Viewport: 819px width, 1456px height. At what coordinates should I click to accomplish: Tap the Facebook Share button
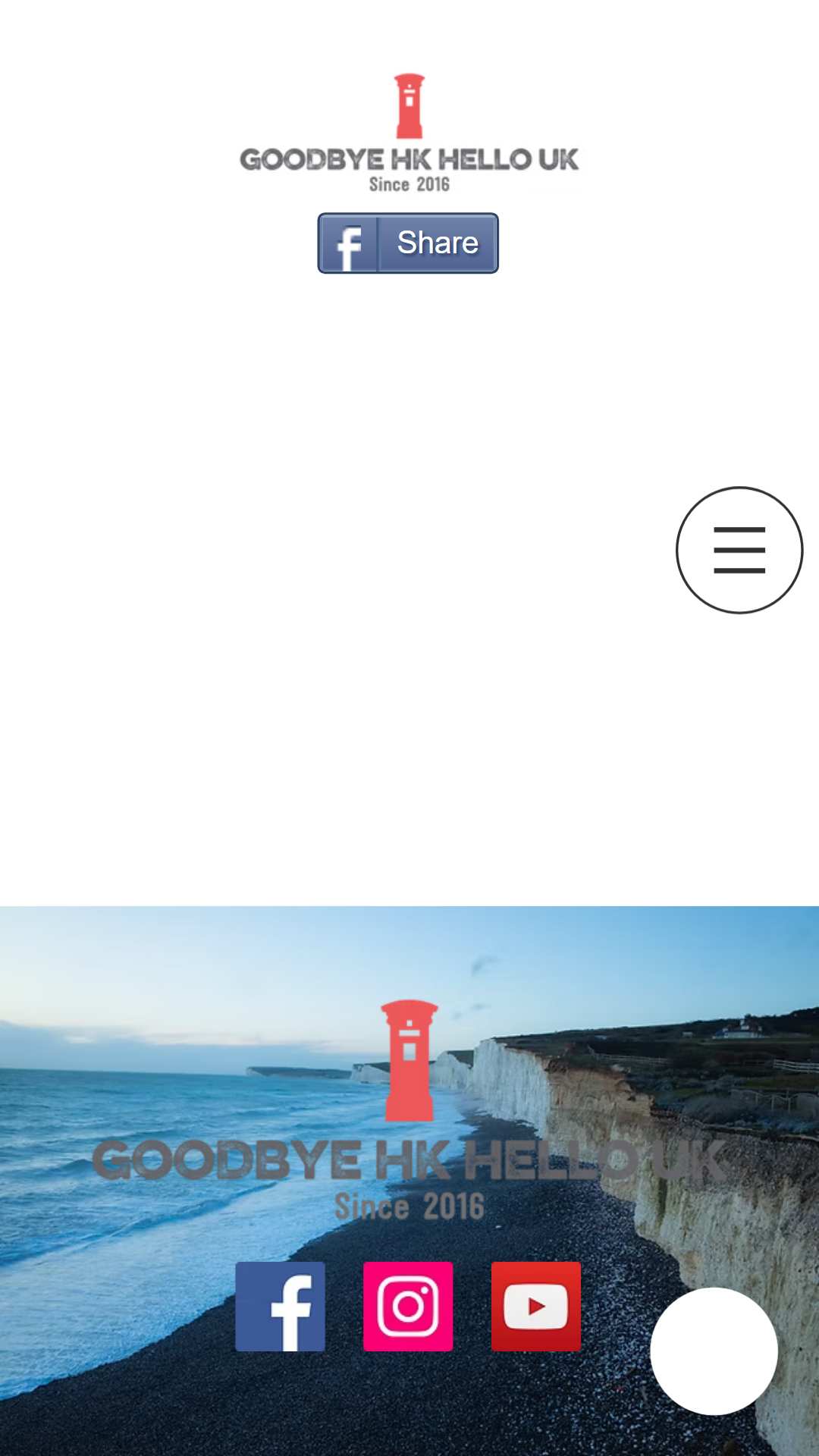pos(408,243)
